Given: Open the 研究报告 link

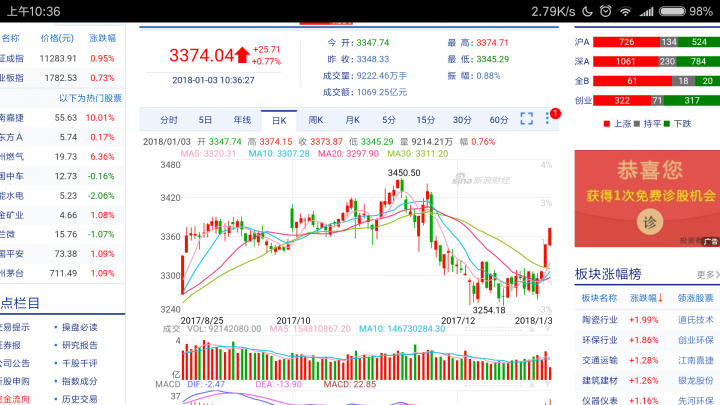Looking at the screenshot, I should 79,345.
